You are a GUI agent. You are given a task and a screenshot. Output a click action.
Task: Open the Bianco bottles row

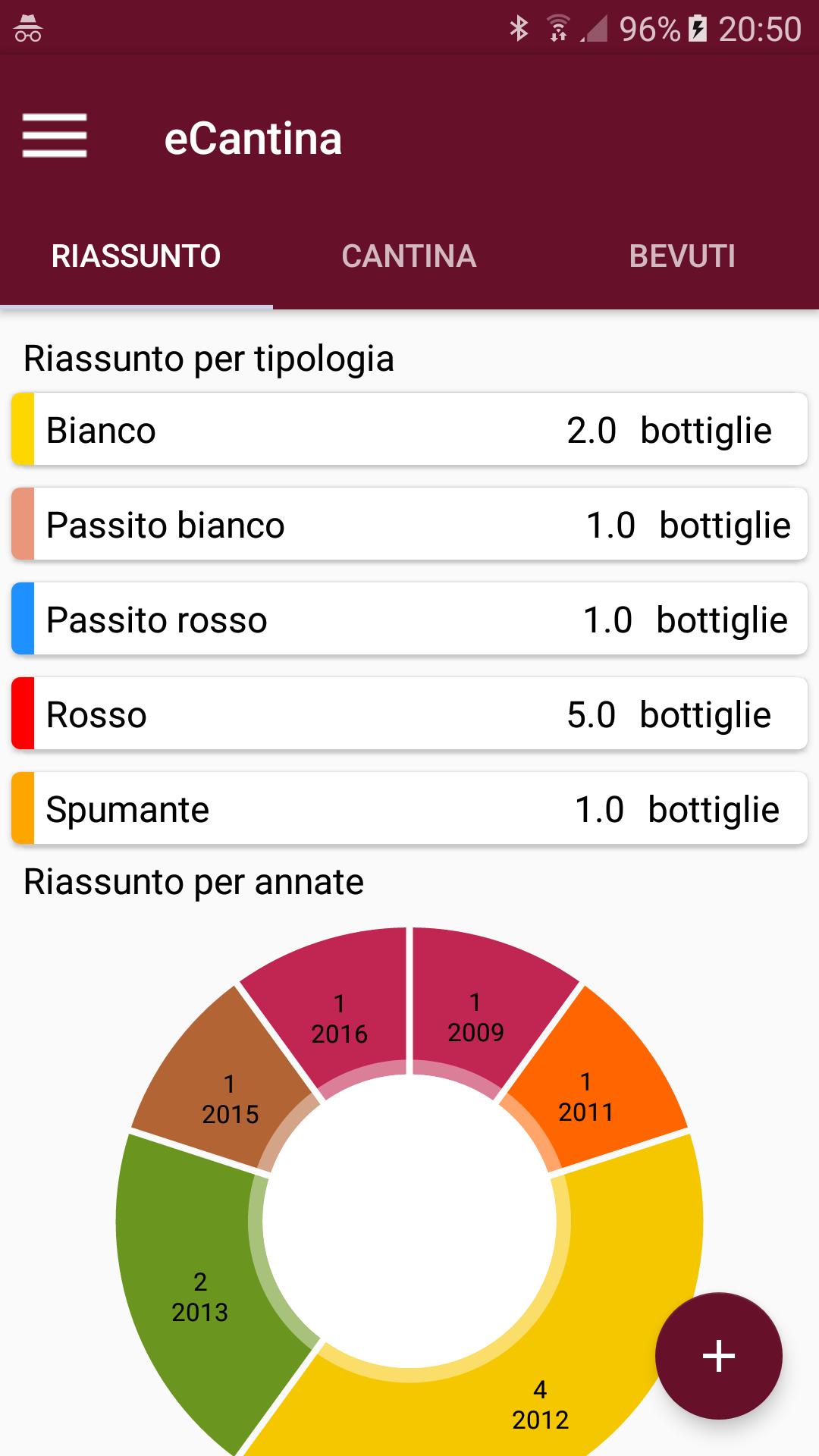409,430
